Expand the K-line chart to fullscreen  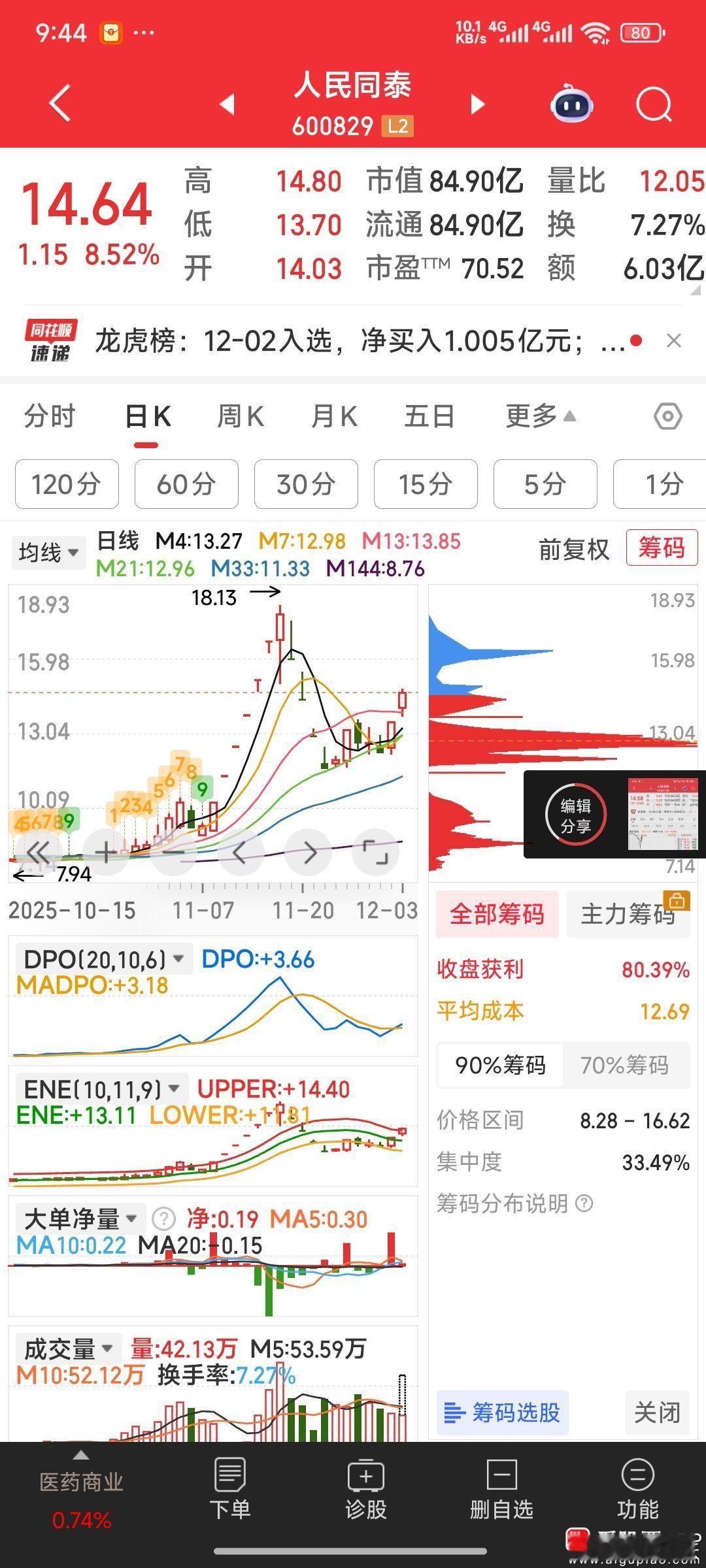point(375,851)
